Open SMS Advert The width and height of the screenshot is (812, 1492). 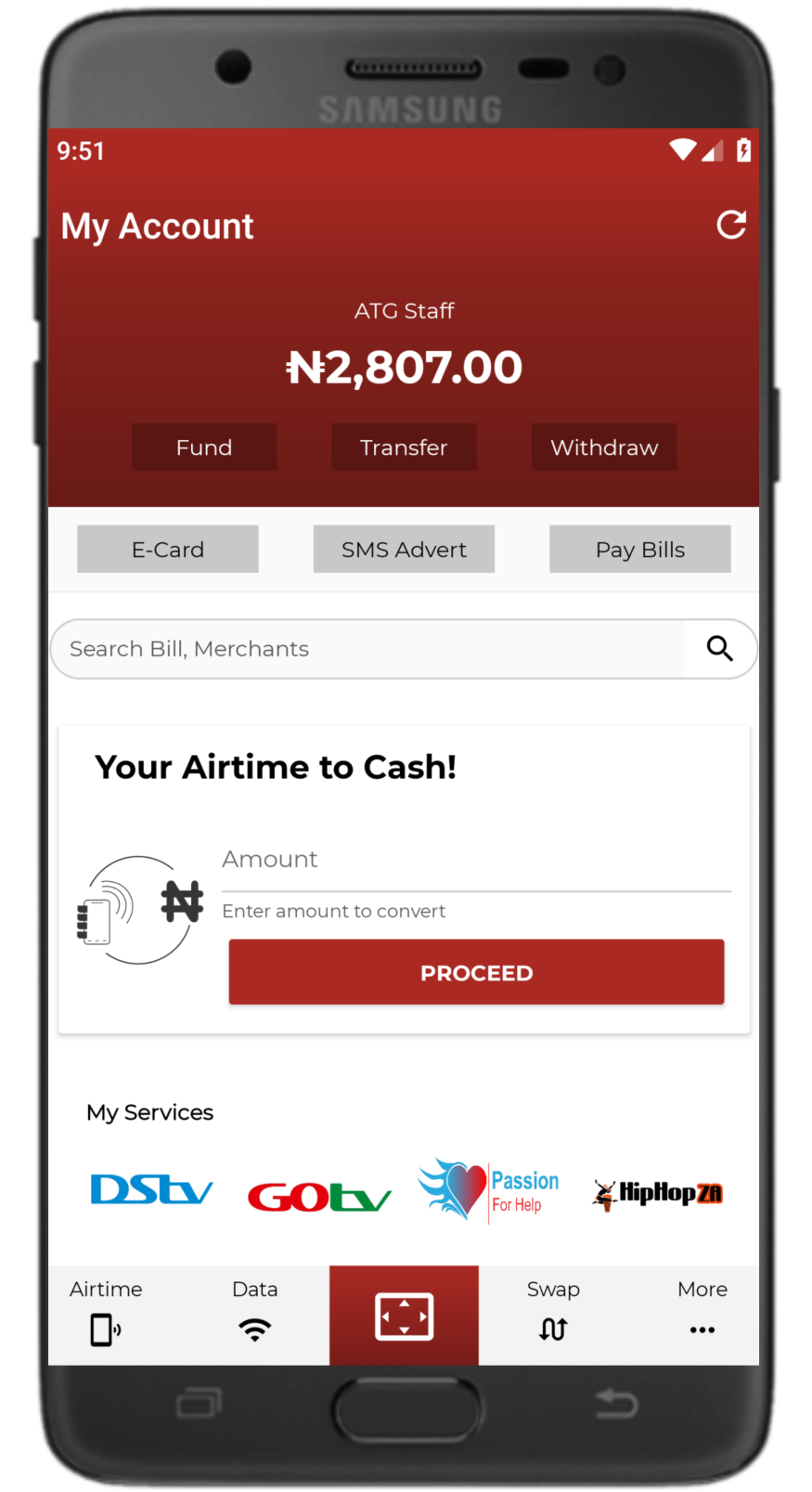[x=404, y=550]
